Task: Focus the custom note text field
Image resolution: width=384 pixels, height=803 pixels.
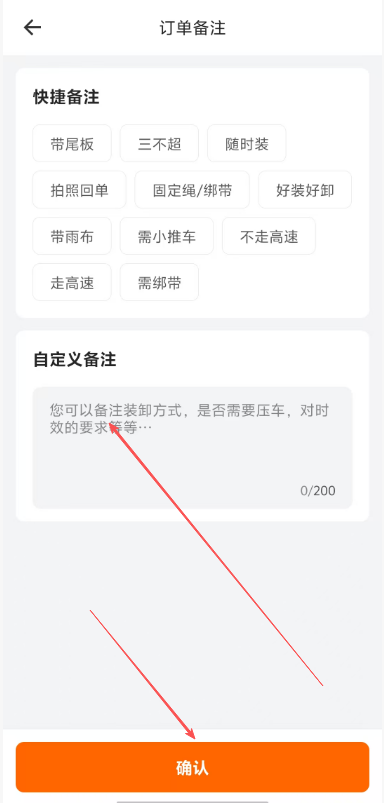Action: (x=193, y=448)
